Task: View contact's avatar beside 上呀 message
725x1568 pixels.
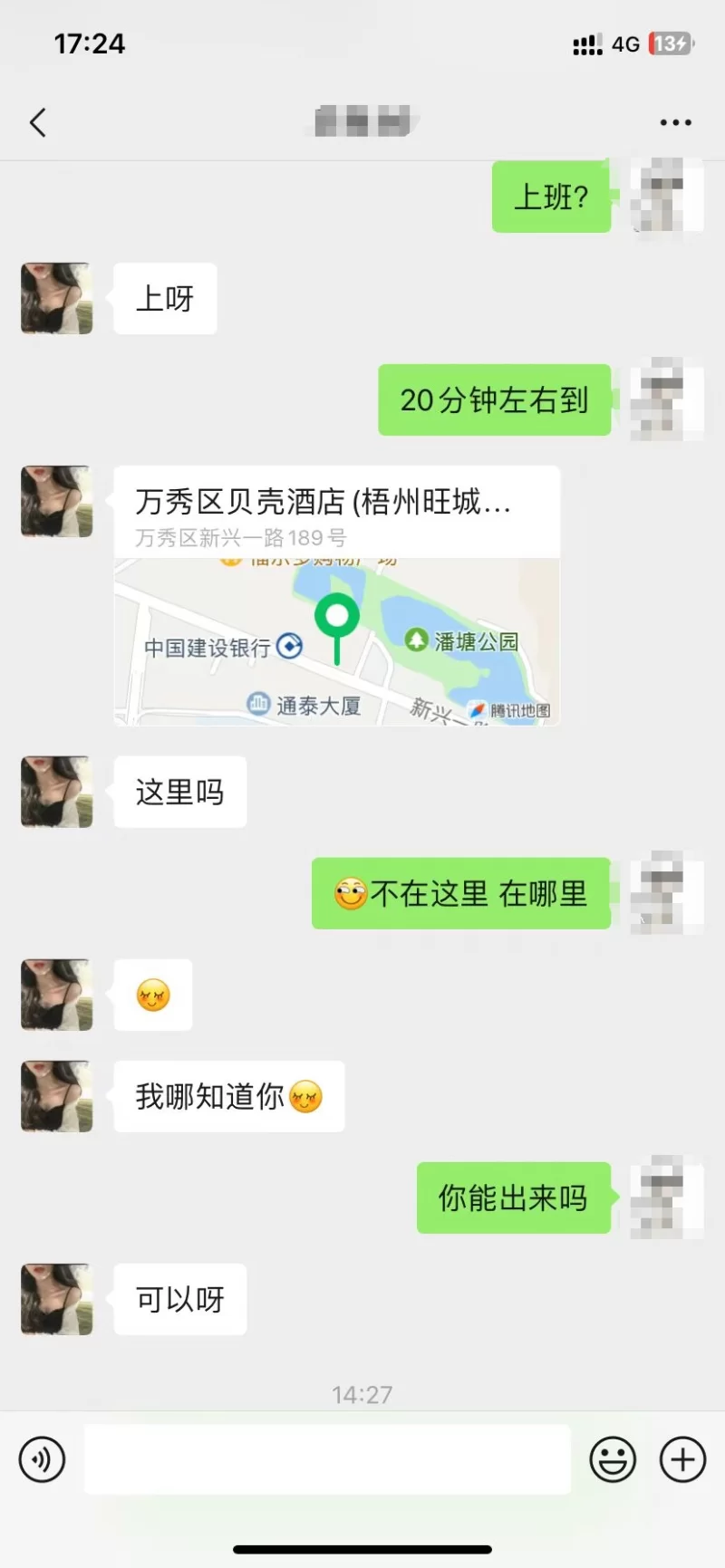Action: click(x=57, y=299)
